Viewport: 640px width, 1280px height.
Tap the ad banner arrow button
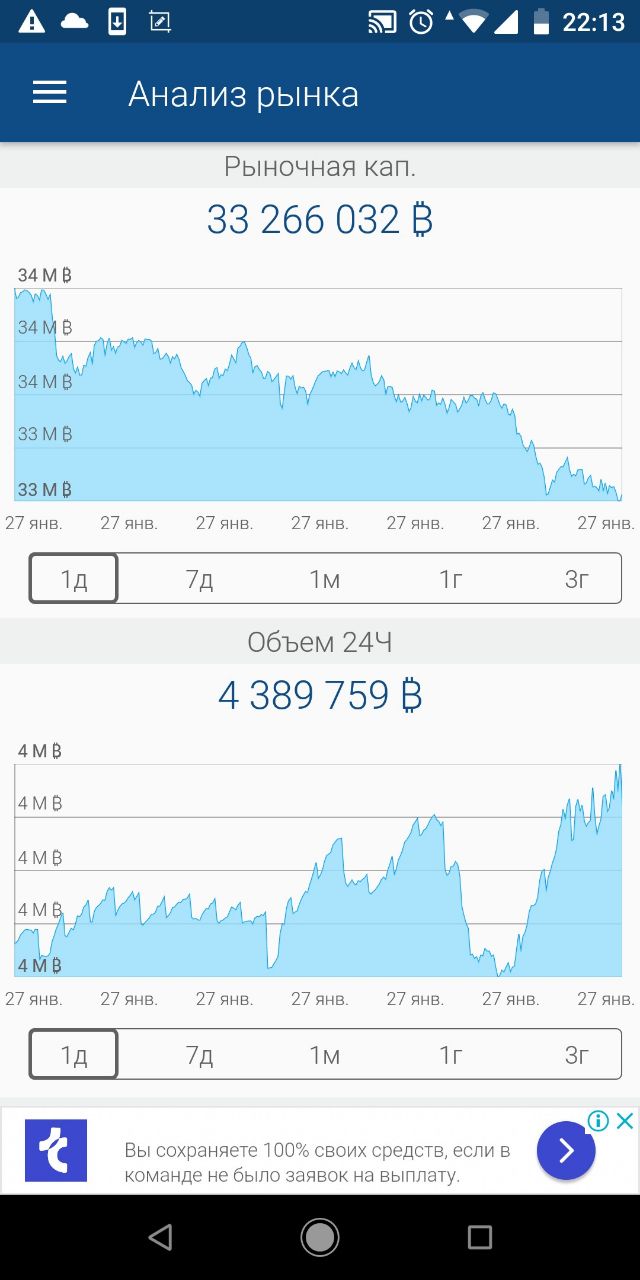click(566, 1151)
